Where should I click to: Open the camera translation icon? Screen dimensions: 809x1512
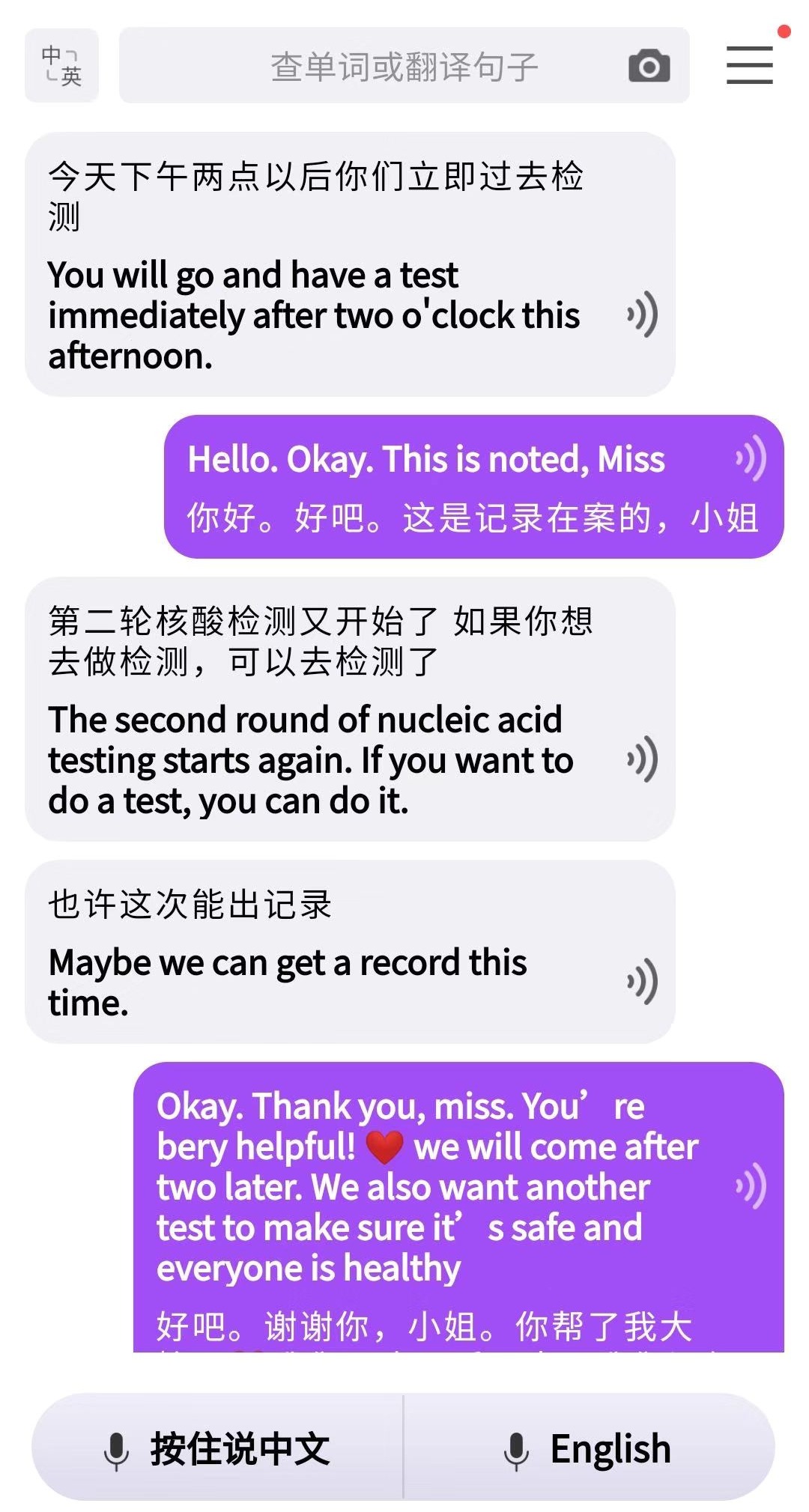click(649, 66)
